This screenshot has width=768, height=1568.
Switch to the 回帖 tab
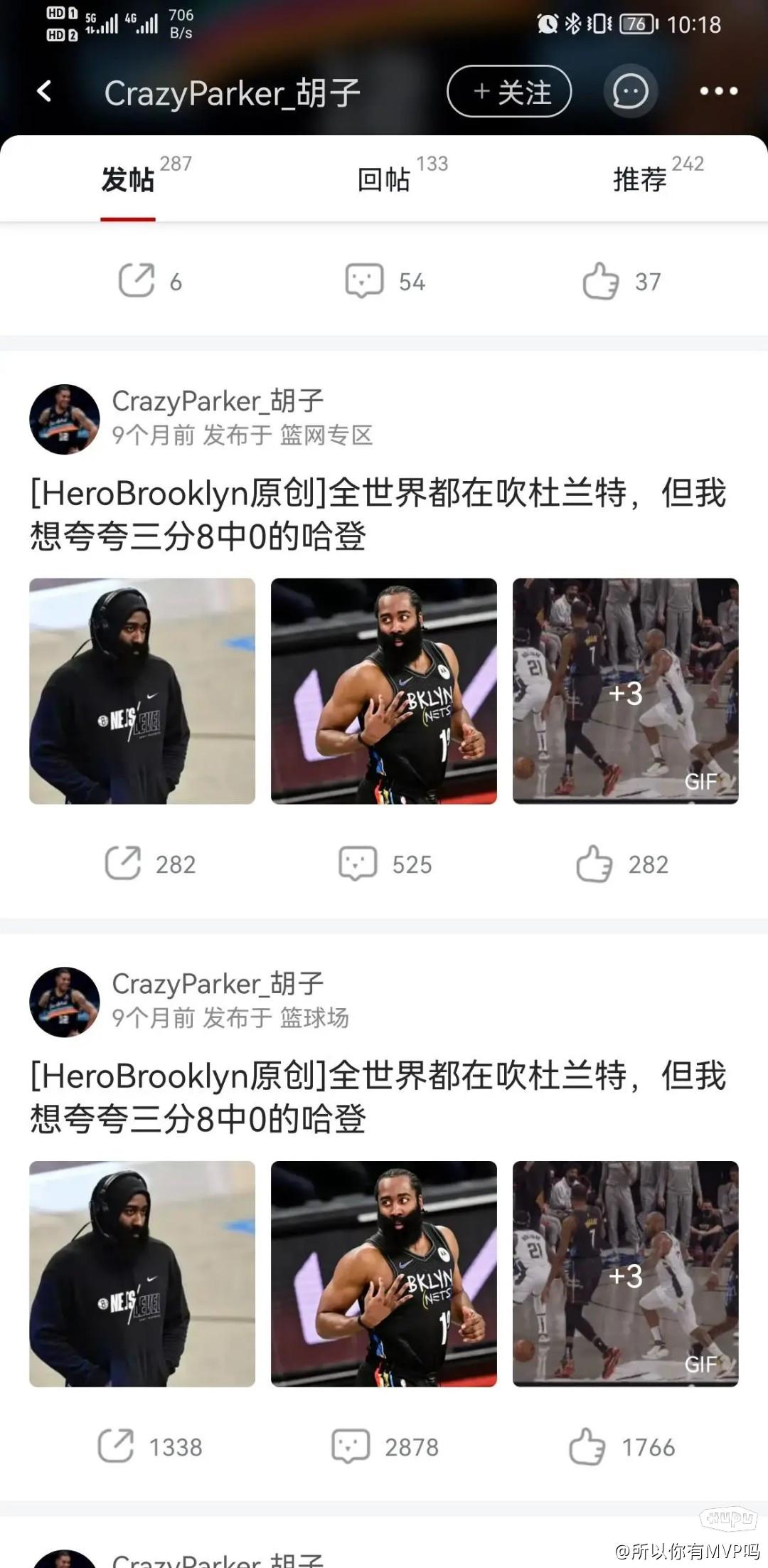(x=384, y=179)
